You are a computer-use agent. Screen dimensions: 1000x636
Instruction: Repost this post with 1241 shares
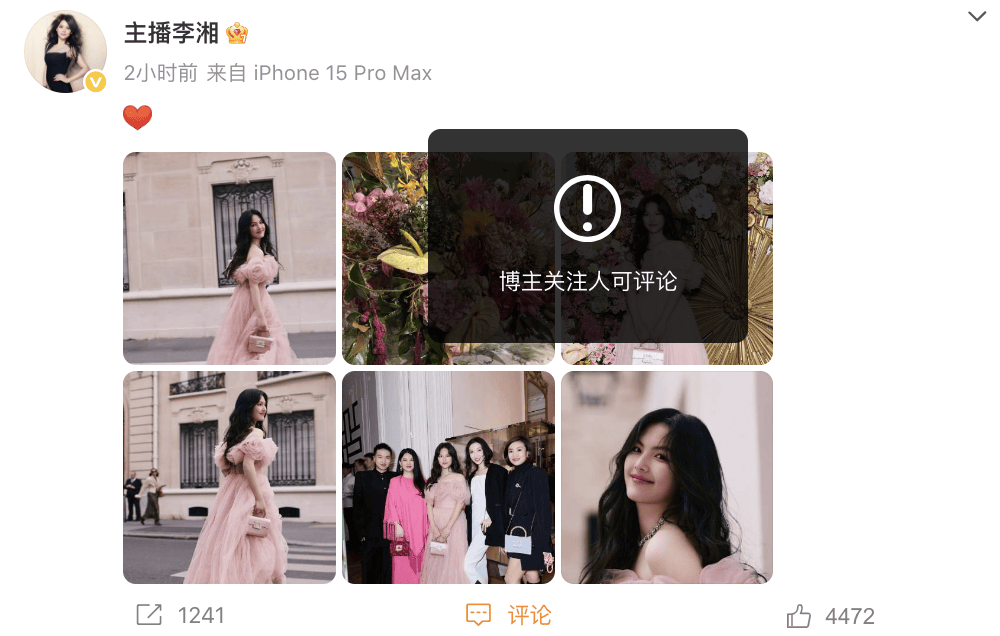pos(180,615)
